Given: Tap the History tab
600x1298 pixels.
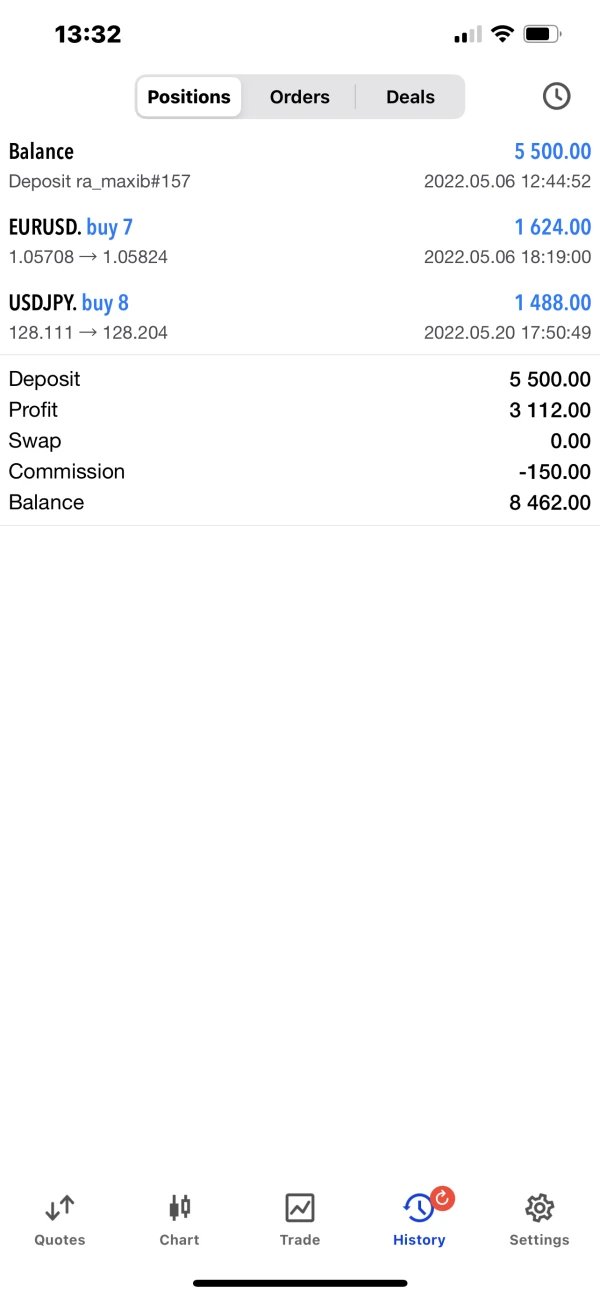Looking at the screenshot, I should click(419, 1220).
